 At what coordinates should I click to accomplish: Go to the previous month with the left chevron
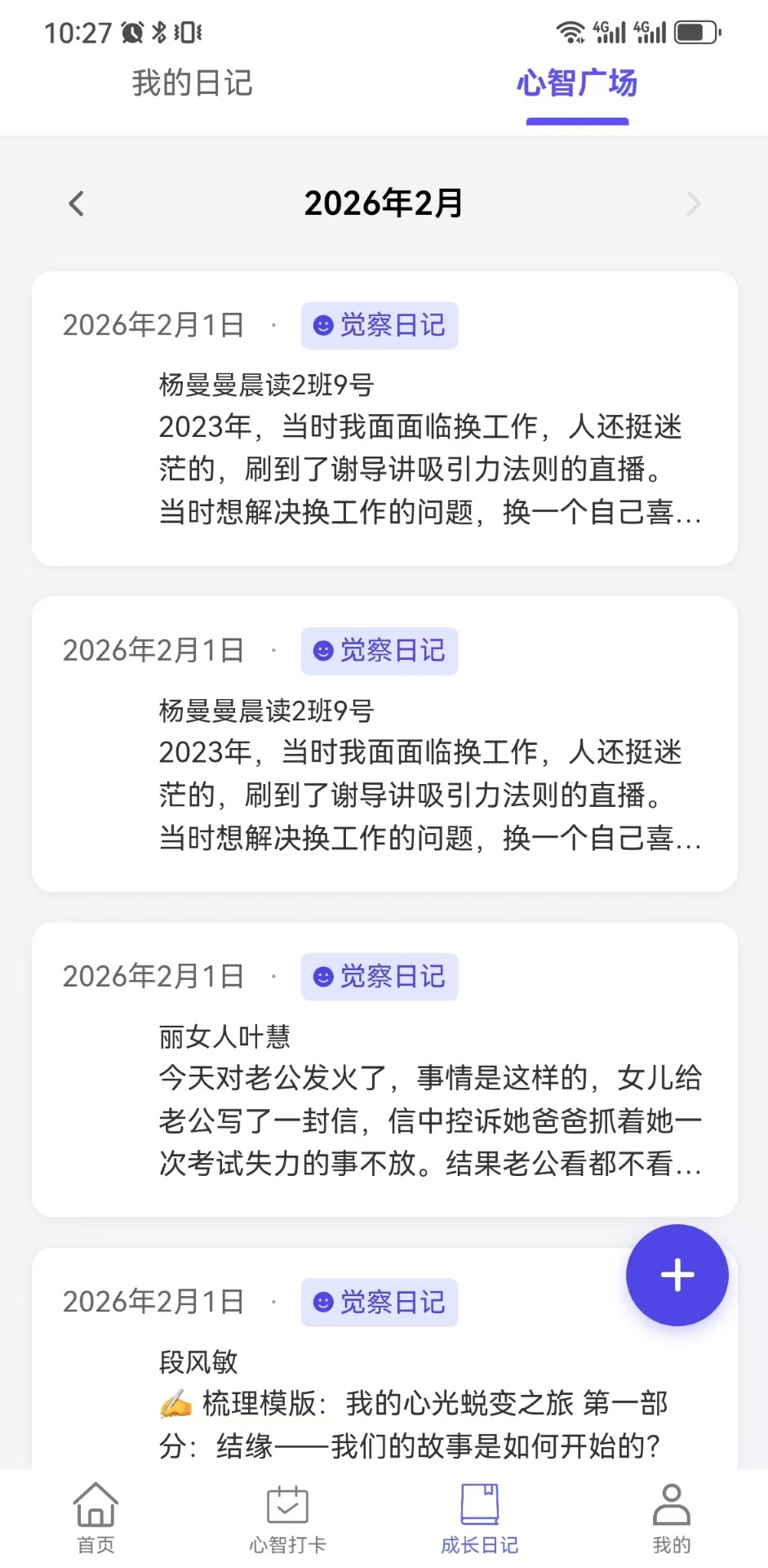click(x=76, y=203)
